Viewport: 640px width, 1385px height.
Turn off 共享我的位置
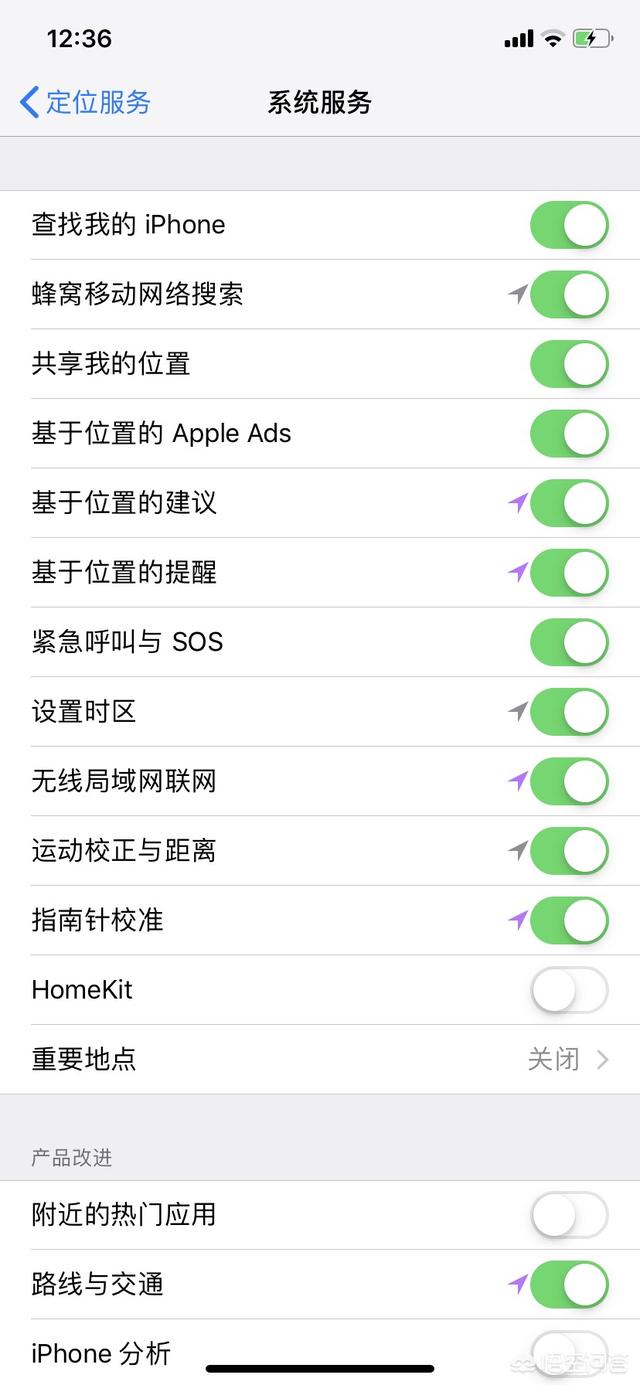pos(569,364)
